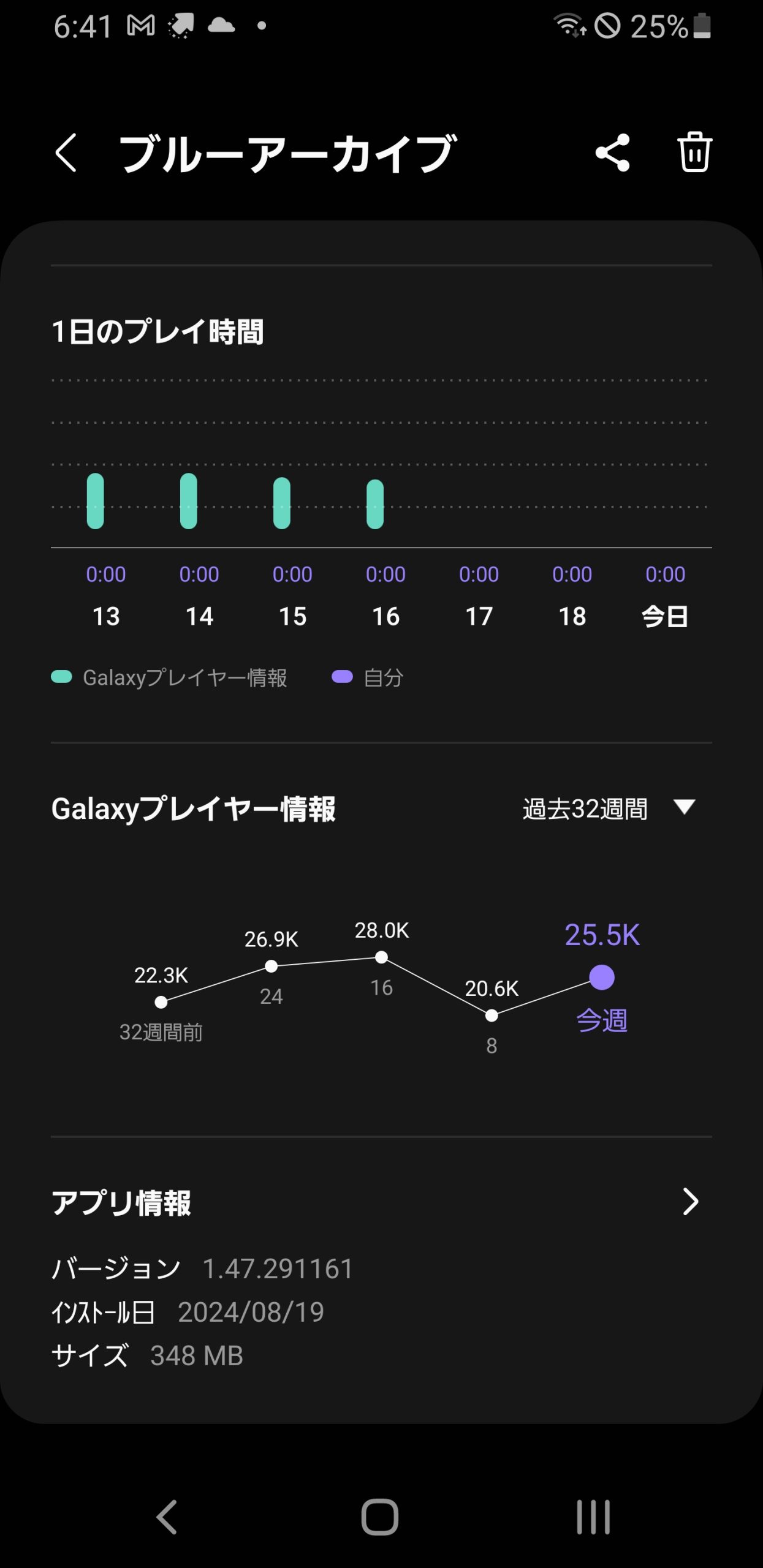Open the 過去32週間 period dropdown
The image size is (763, 1568).
tap(609, 809)
